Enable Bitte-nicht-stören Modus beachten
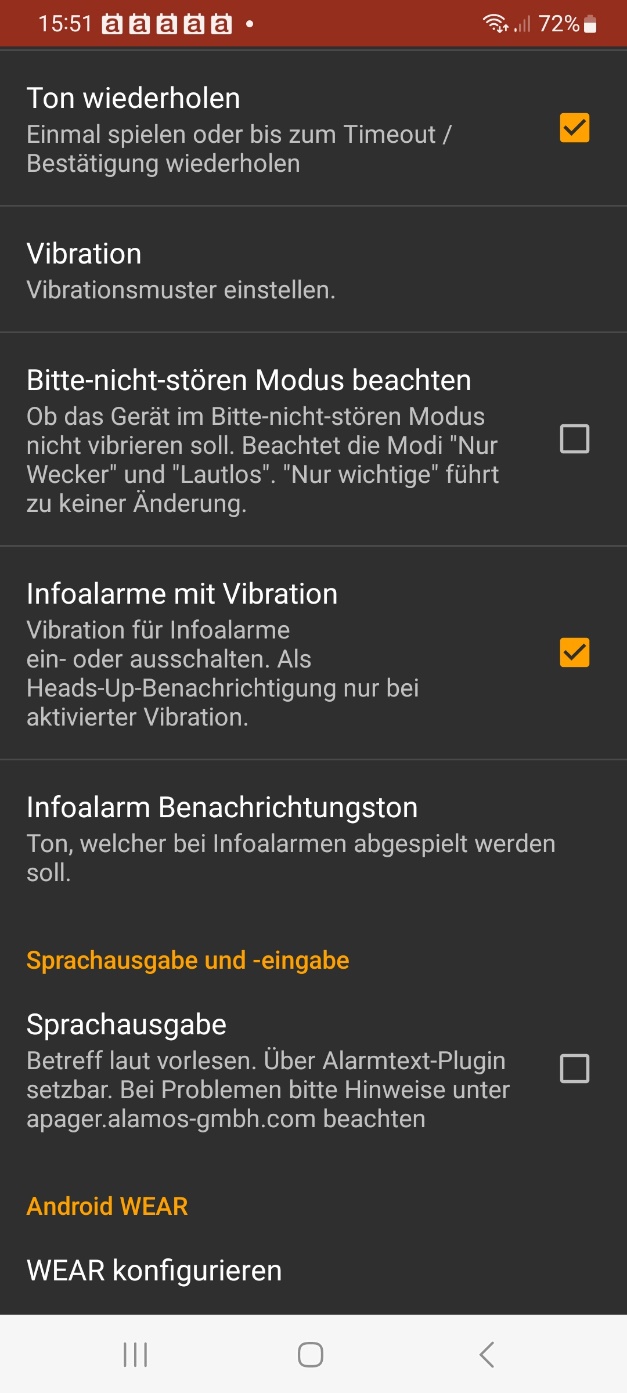The height and width of the screenshot is (1393, 627). pos(574,439)
